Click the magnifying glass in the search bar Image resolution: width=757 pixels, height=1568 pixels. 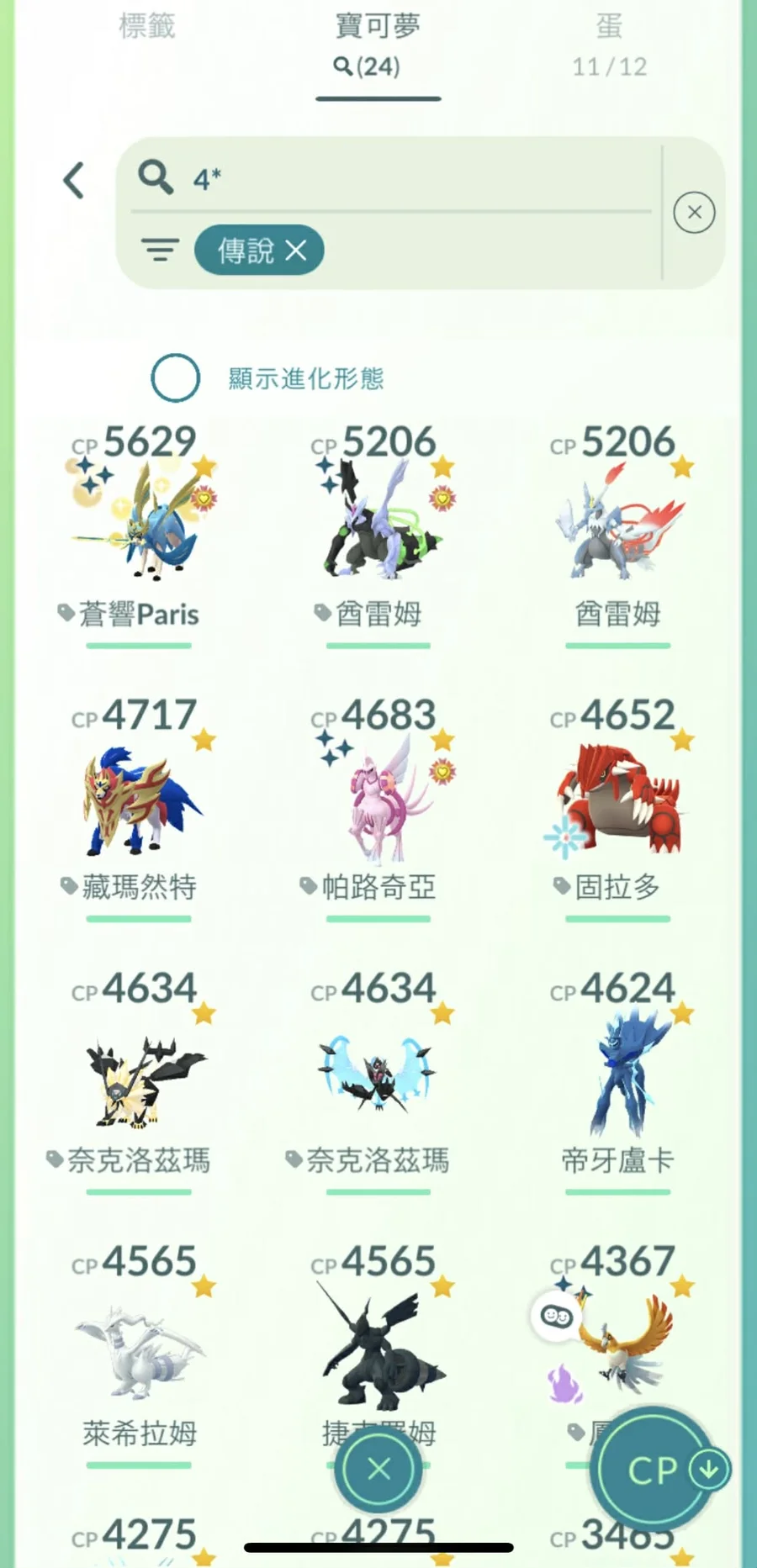[155, 177]
